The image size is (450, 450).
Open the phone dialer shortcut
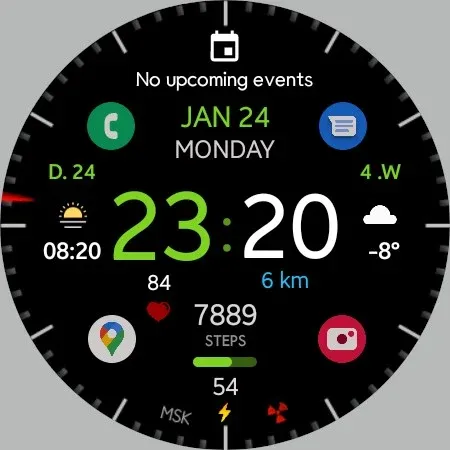[111, 126]
